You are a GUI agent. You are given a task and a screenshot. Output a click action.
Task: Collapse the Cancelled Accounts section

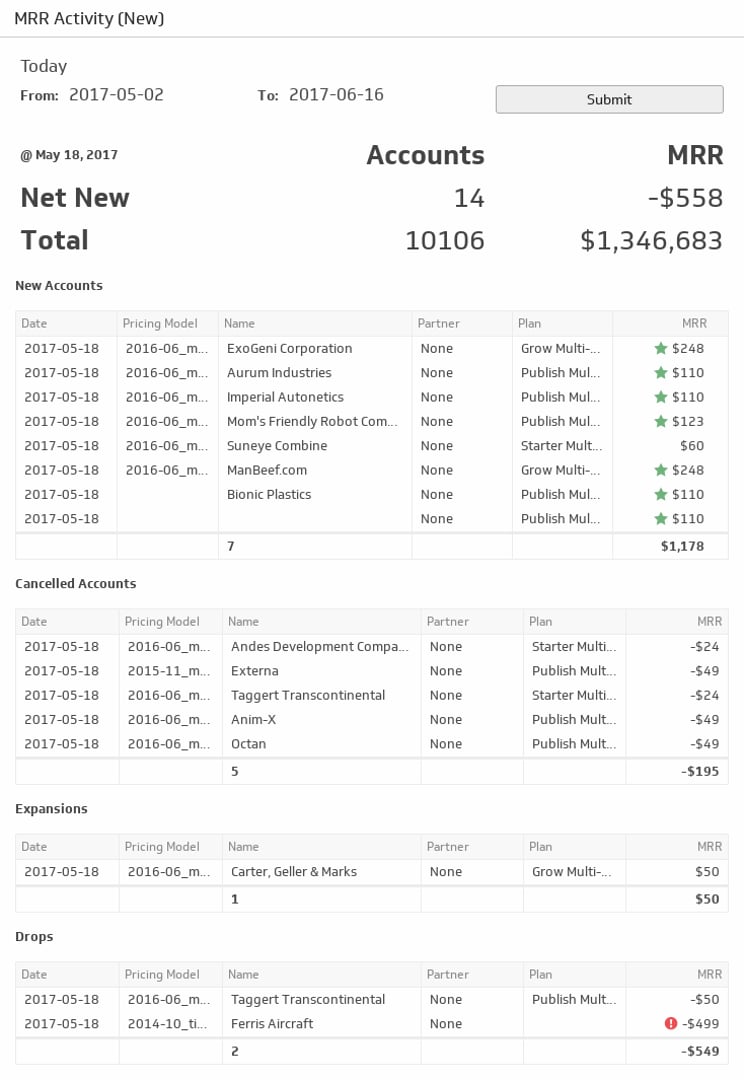click(x=74, y=583)
